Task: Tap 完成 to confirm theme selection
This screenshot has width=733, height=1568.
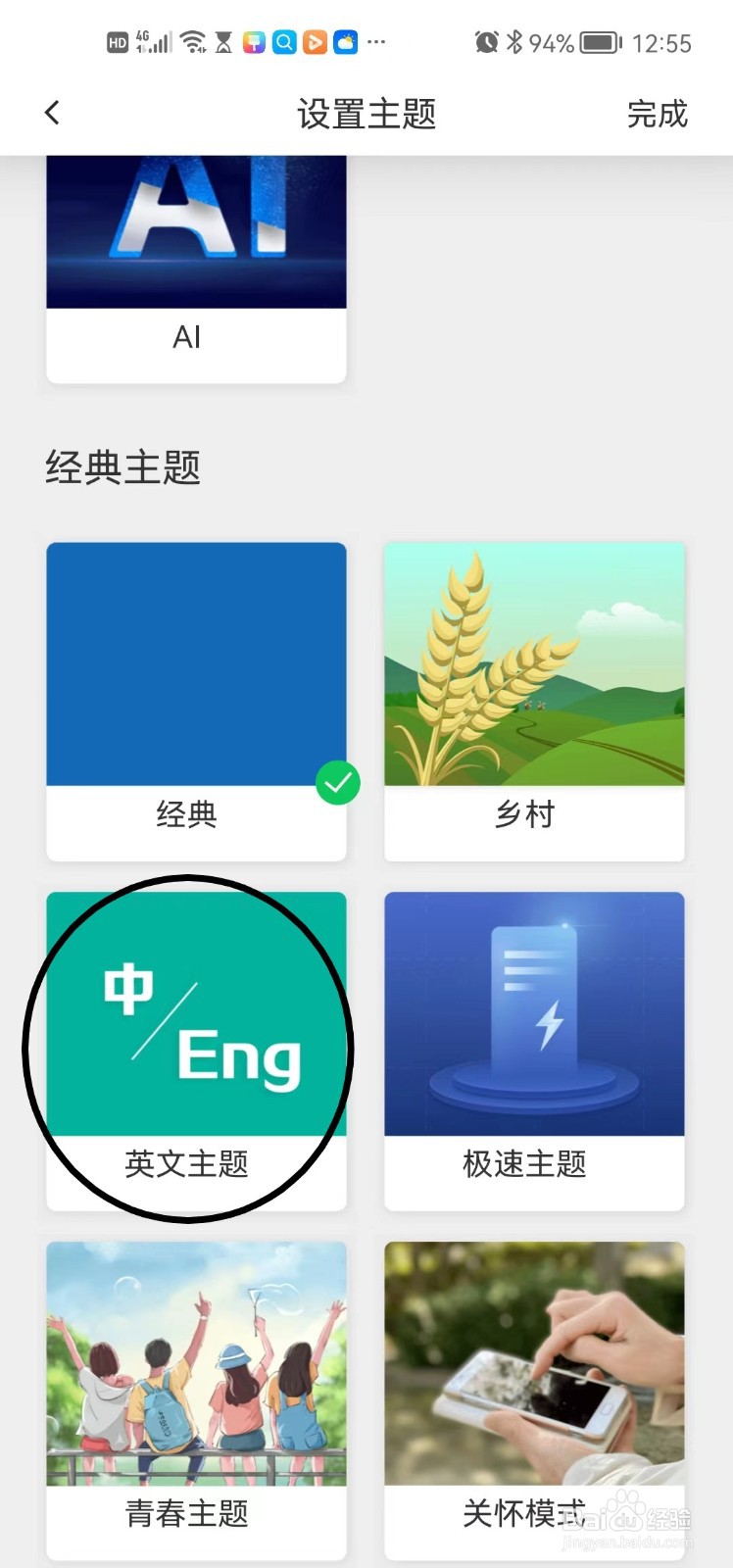Action: click(x=658, y=114)
